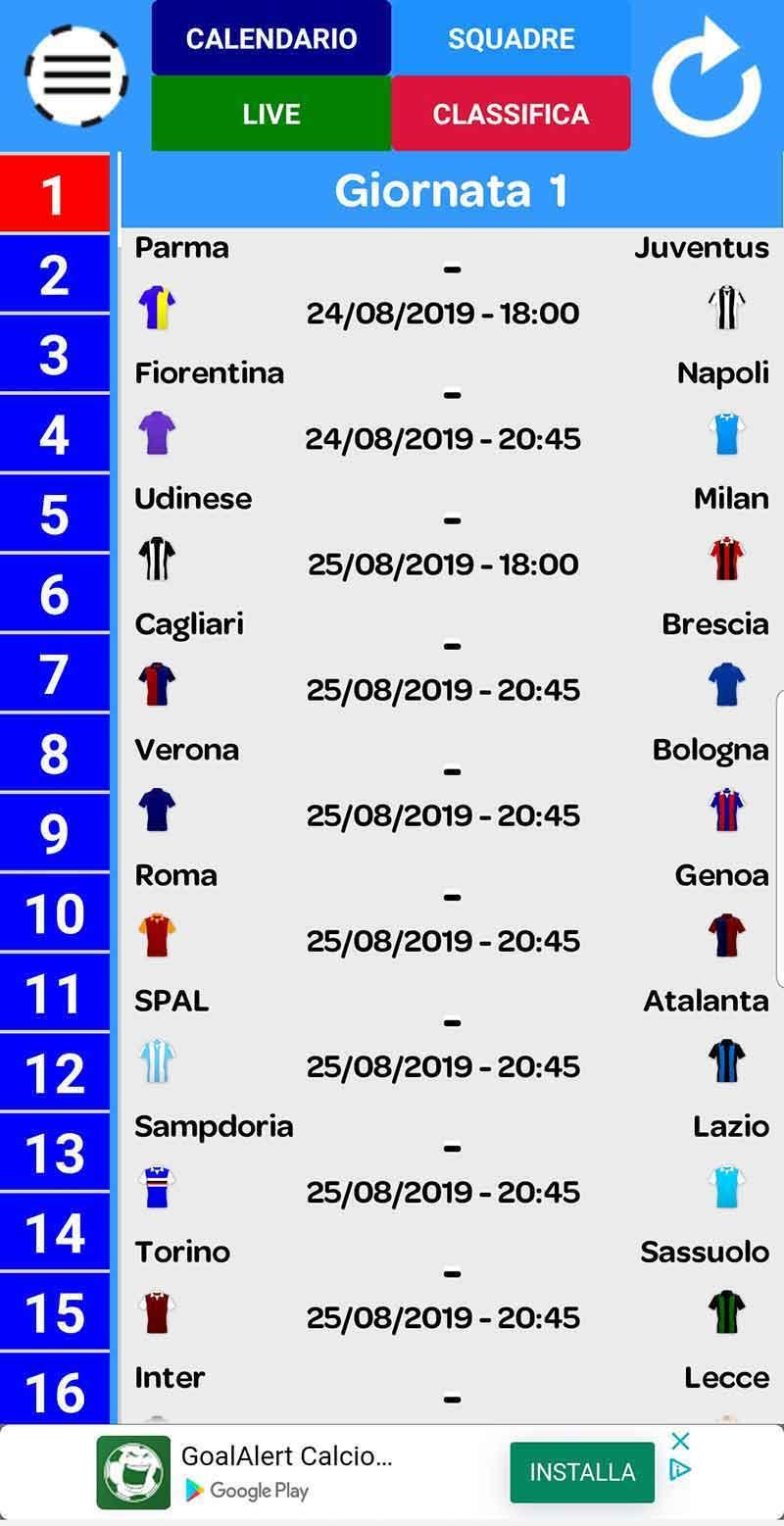The image size is (784, 1526).
Task: Select matchday 5
Action: click(x=55, y=516)
